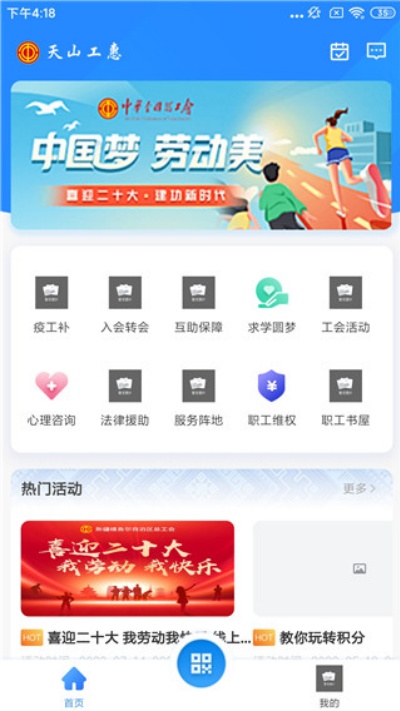The width and height of the screenshot is (400, 711).
Task: Select 入会转会
Action: 125,305
